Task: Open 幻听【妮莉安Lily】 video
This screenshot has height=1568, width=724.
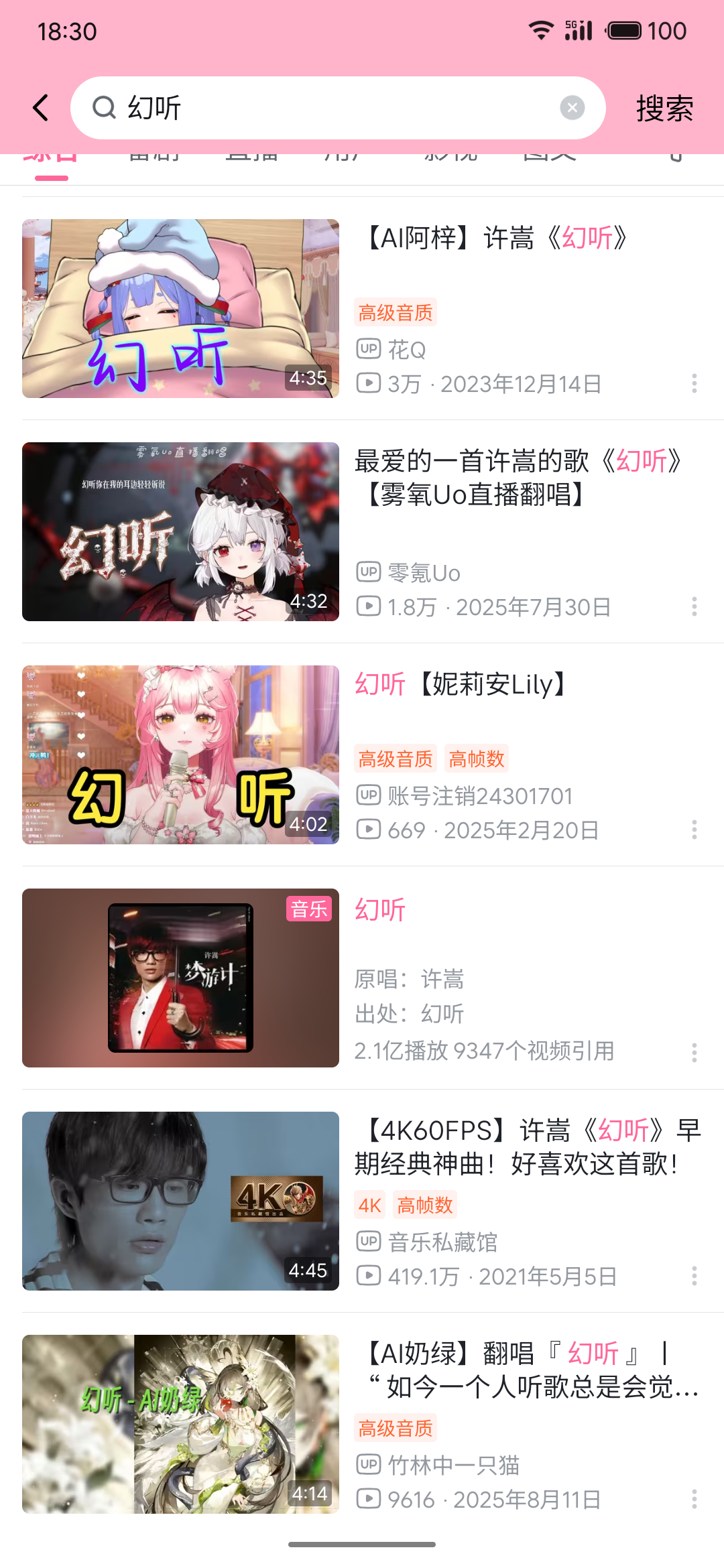Action: coord(362,755)
